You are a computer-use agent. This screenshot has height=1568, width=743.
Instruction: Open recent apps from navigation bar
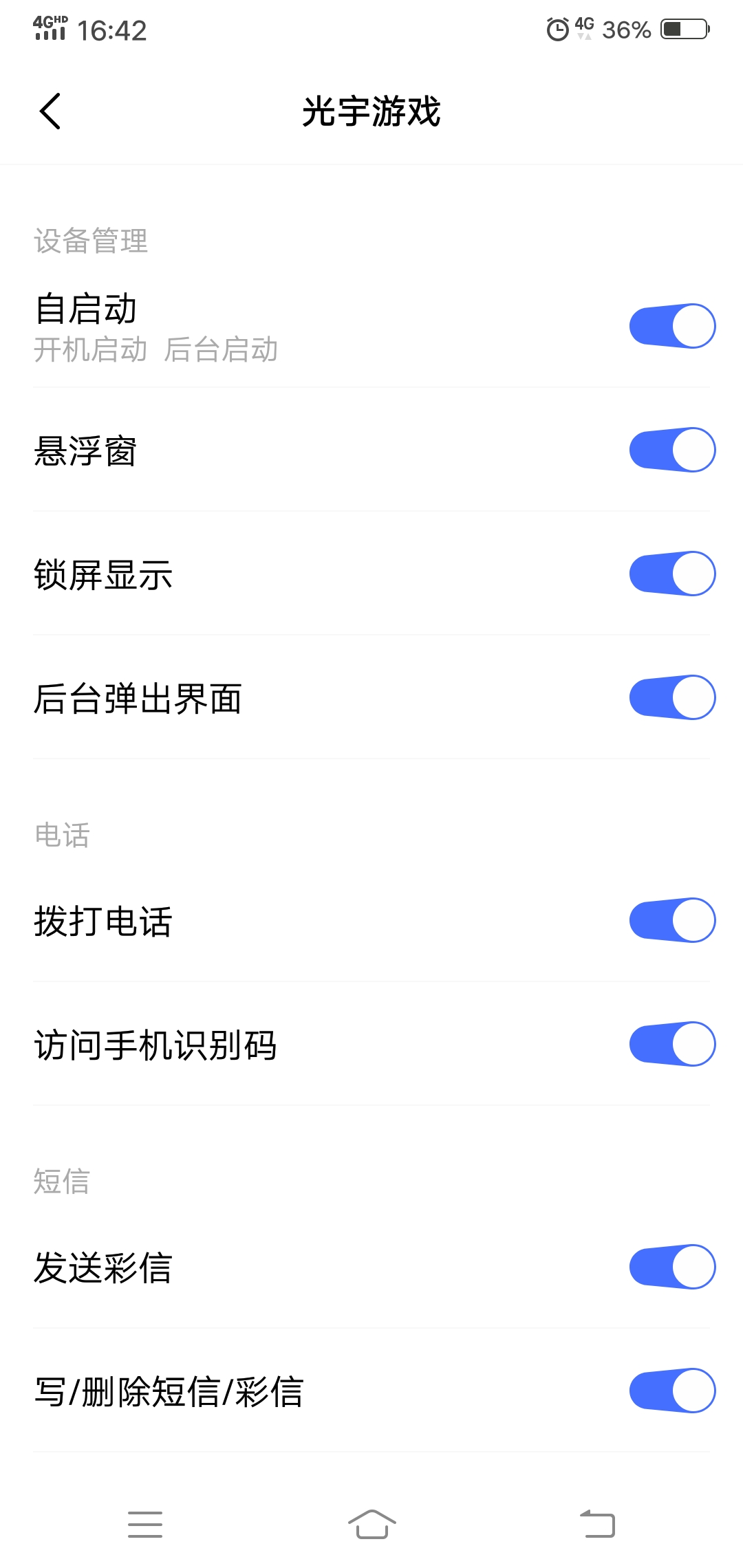click(145, 1524)
